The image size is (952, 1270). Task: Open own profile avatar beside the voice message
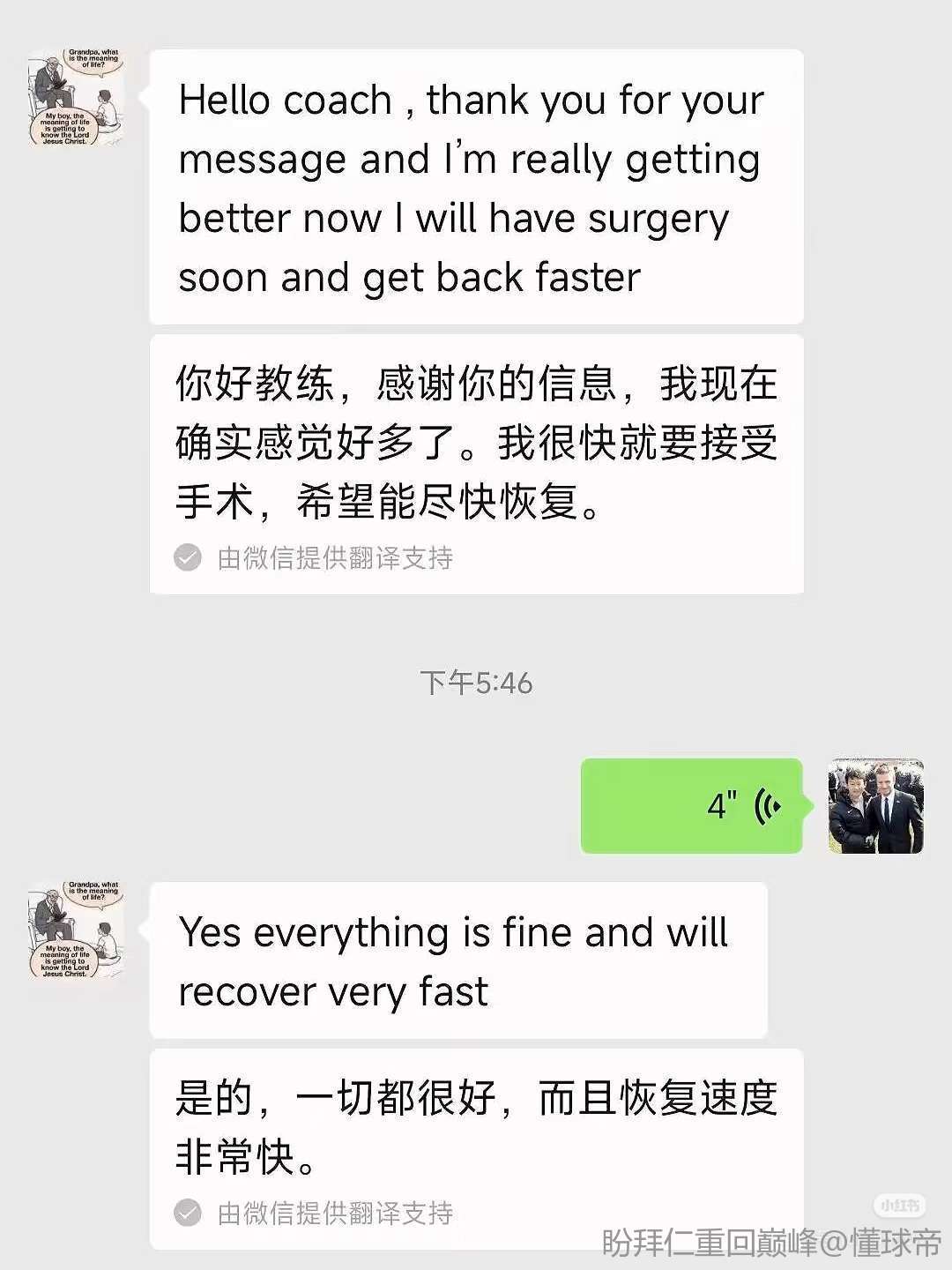876,806
